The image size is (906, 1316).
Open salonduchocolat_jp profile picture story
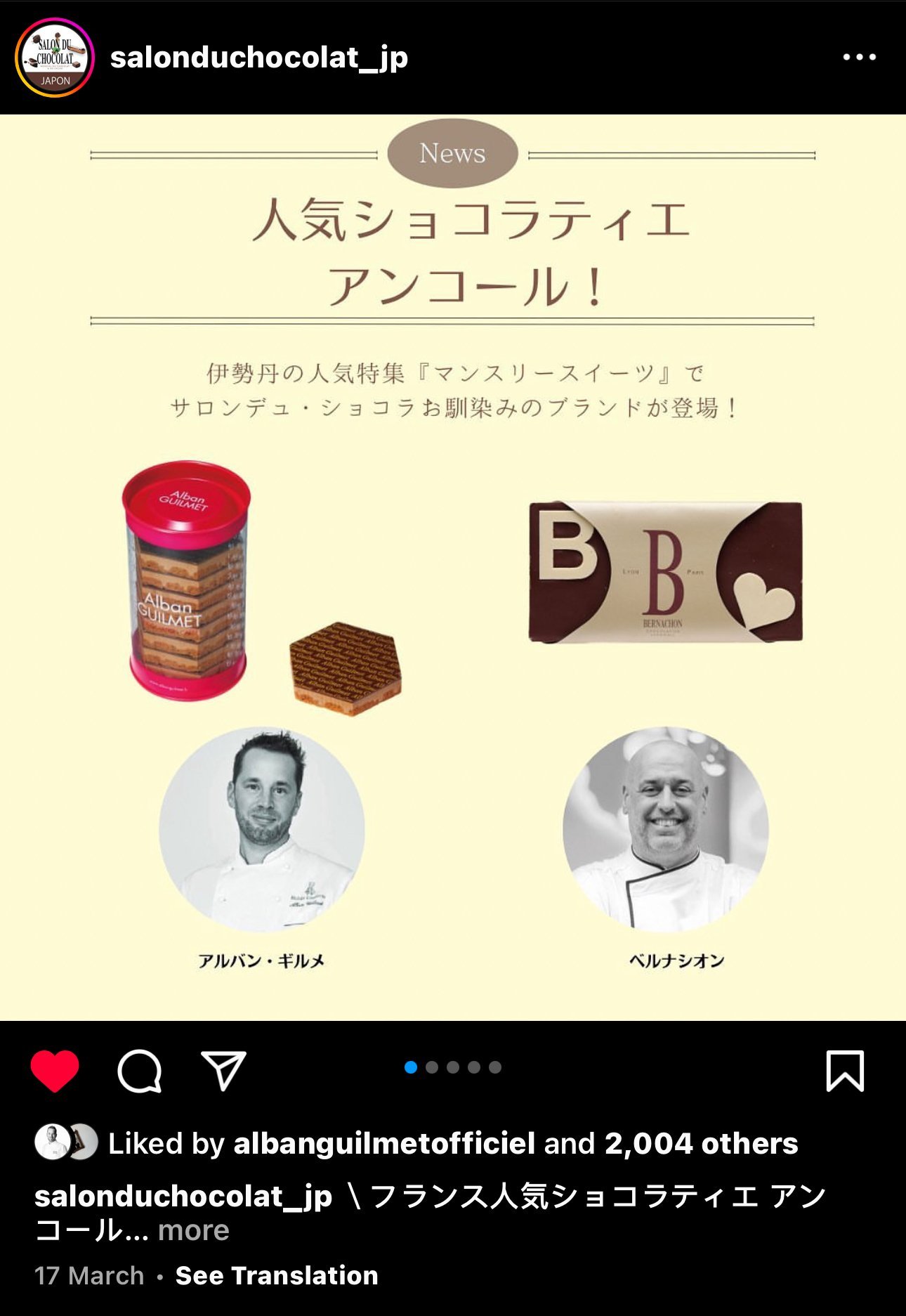click(55, 58)
